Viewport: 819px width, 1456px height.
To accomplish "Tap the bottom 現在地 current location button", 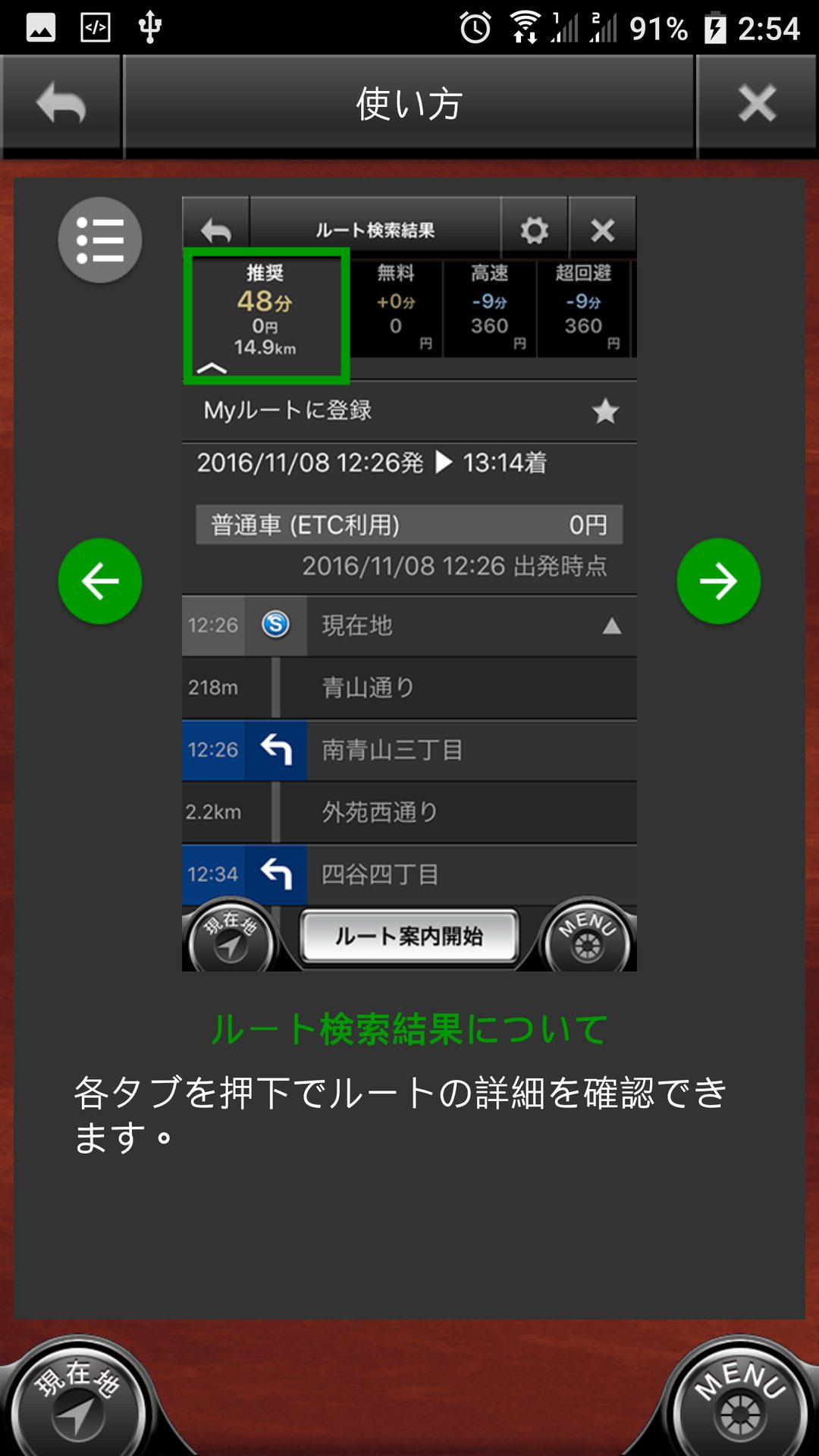I will (76, 1403).
